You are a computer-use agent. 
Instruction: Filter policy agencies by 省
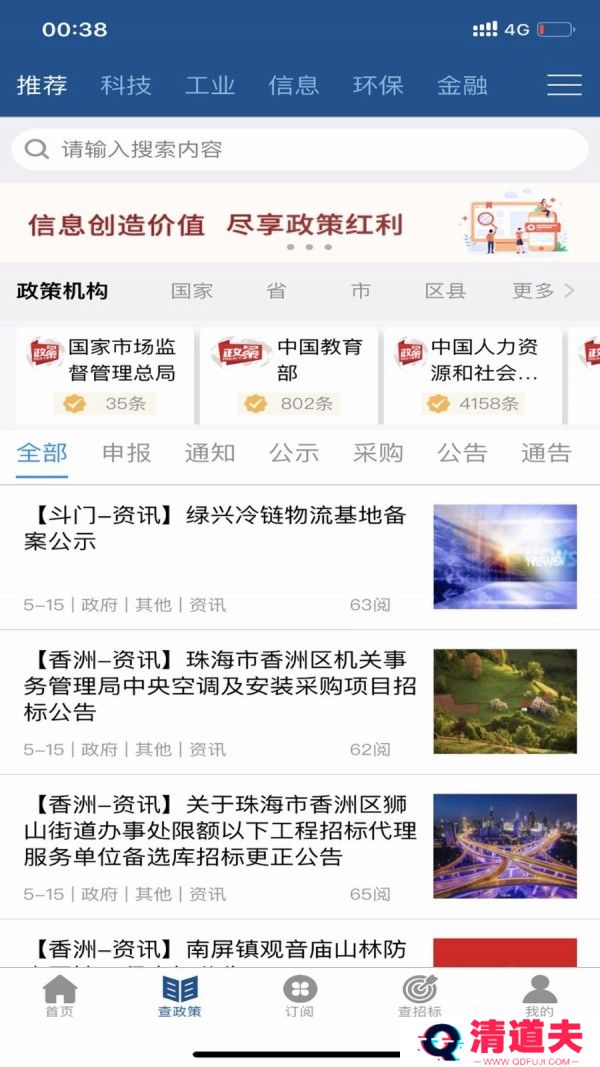[x=276, y=291]
